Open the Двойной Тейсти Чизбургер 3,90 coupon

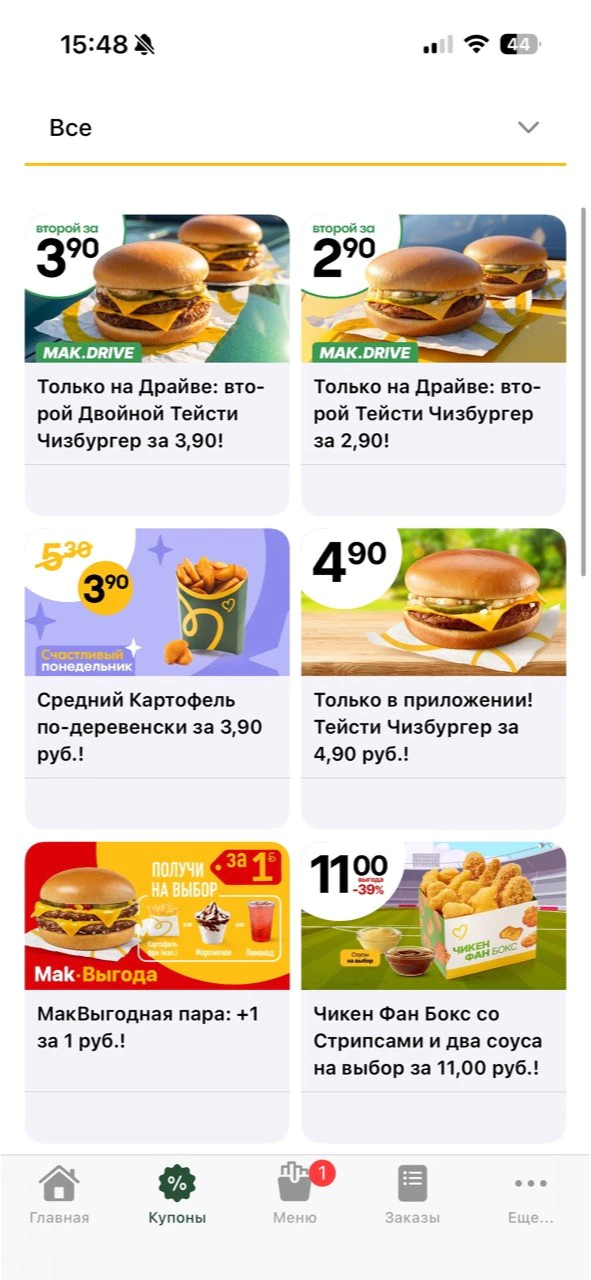(157, 365)
